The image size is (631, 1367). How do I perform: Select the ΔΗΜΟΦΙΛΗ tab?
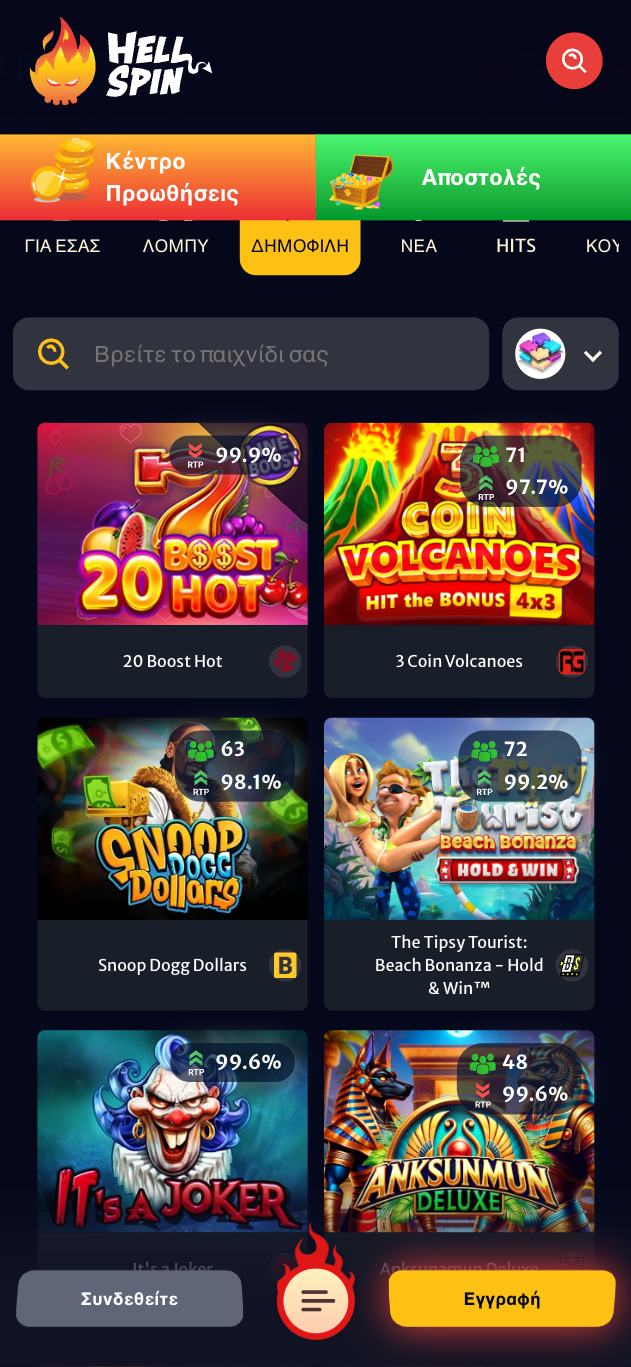[300, 245]
